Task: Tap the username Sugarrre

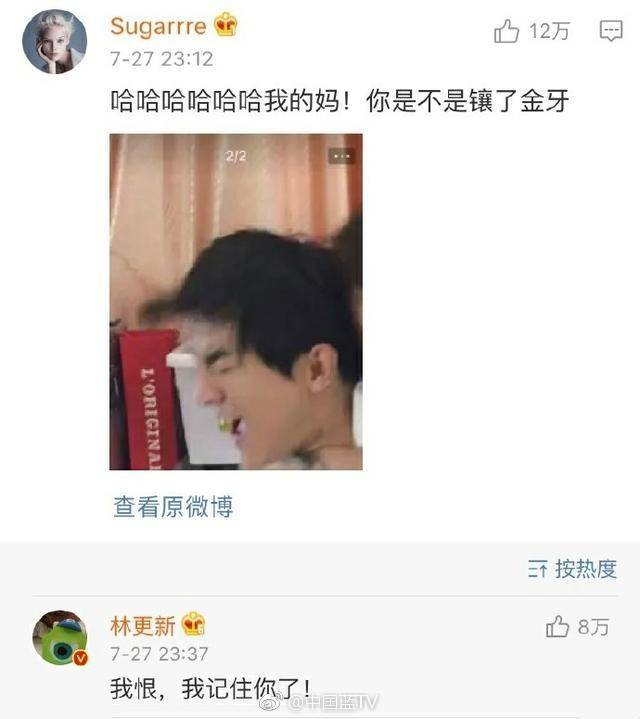Action: coord(157,26)
